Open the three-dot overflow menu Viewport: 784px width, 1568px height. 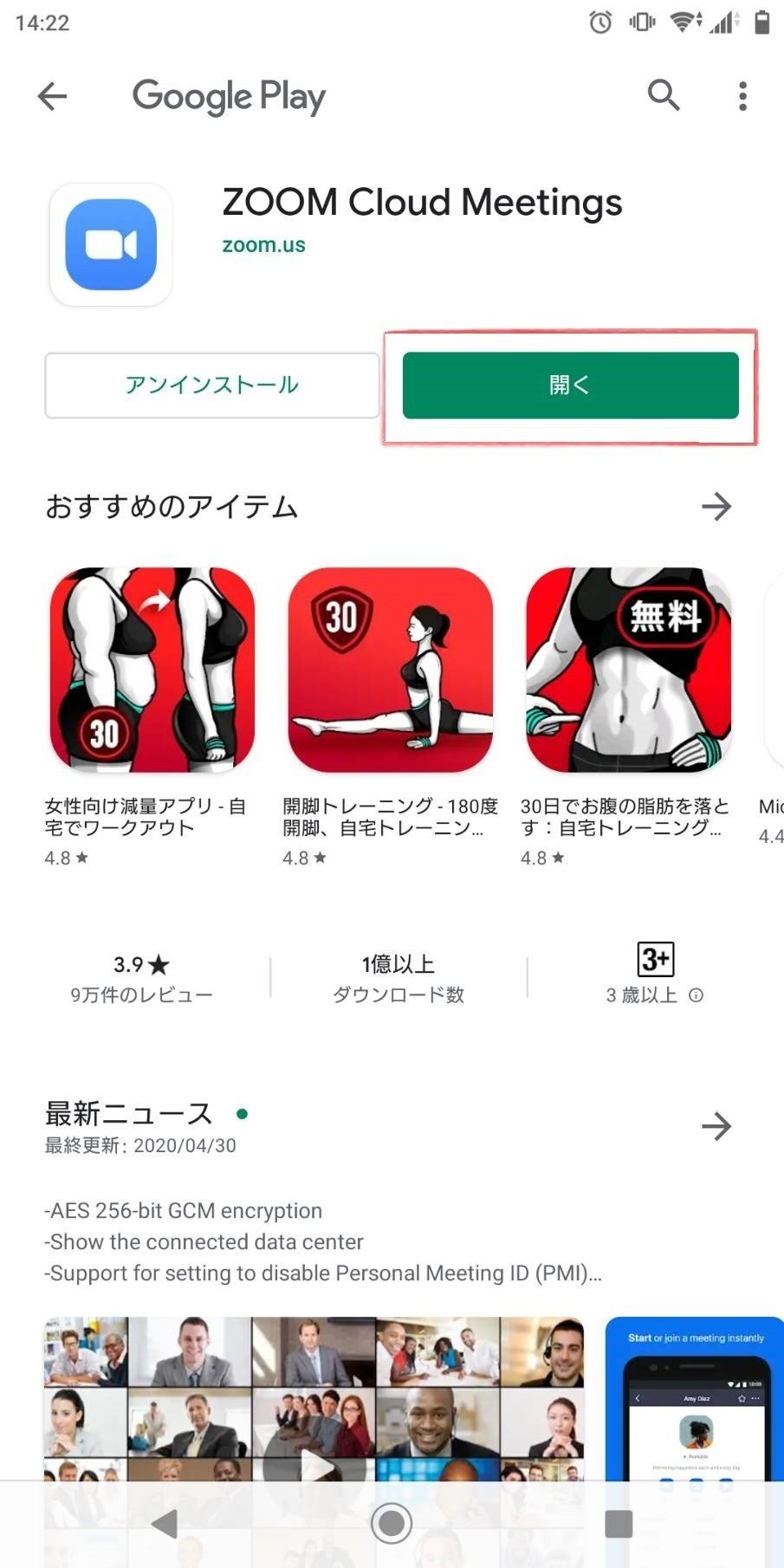click(x=742, y=96)
